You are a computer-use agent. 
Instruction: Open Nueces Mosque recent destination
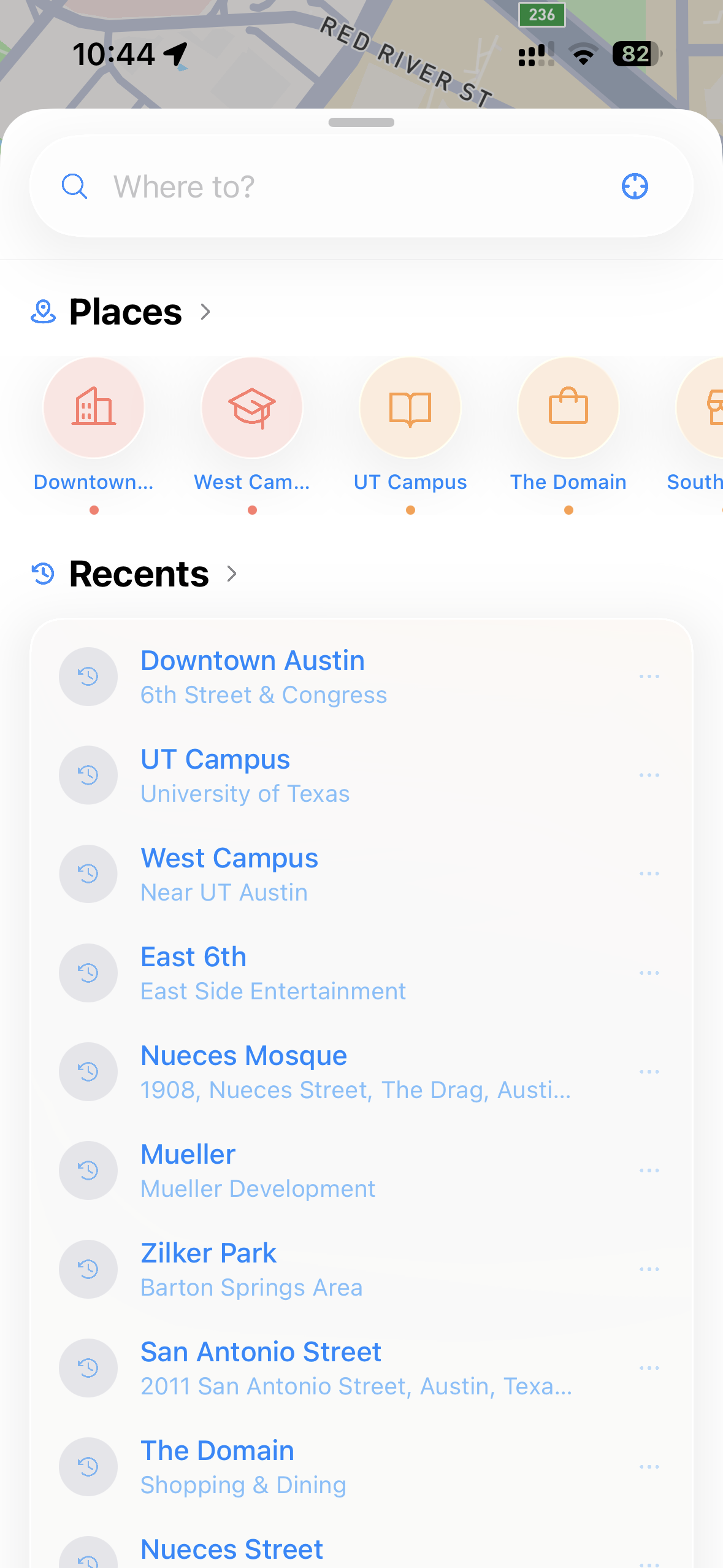[356, 1072]
